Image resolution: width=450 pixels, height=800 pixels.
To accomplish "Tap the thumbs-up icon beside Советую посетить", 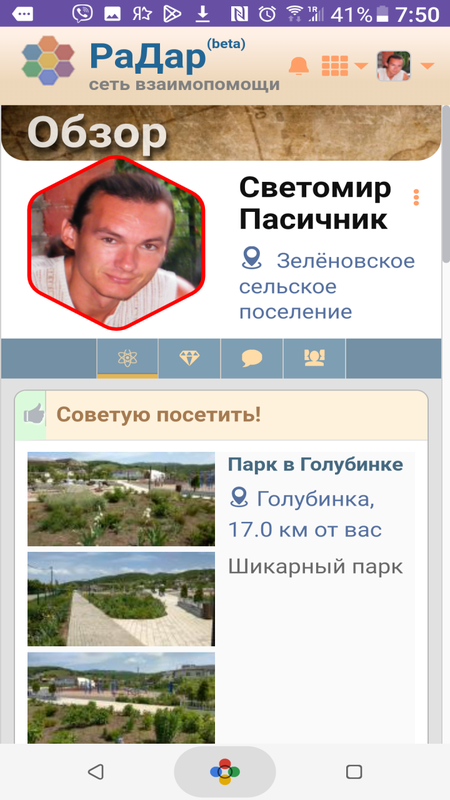I will pyautogui.click(x=34, y=415).
